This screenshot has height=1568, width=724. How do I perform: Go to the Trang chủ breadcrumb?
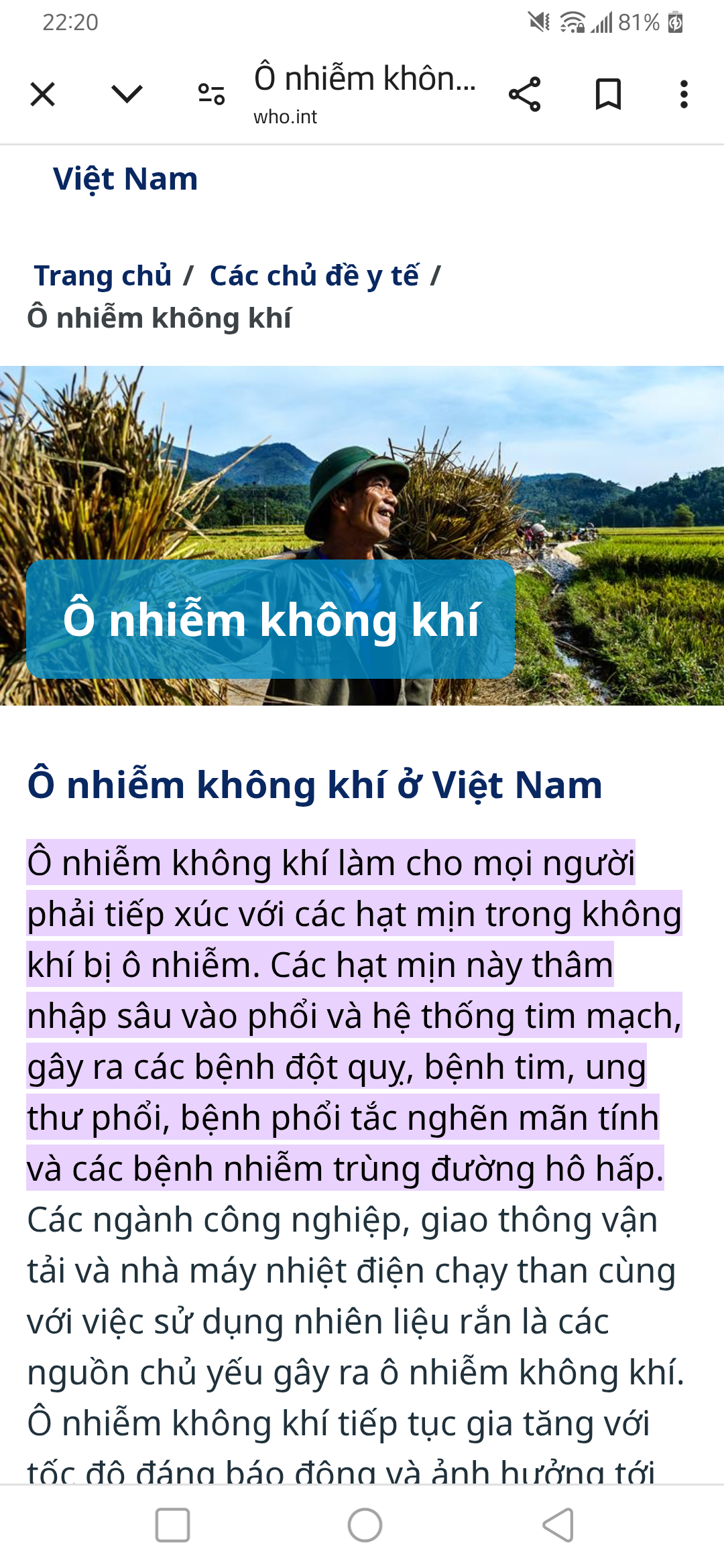[x=103, y=275]
